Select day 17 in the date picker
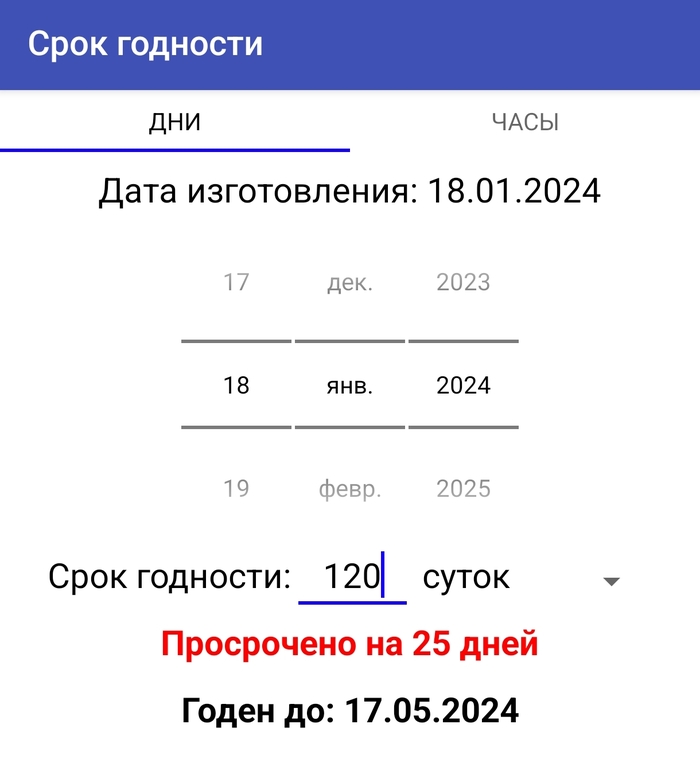 tap(236, 282)
